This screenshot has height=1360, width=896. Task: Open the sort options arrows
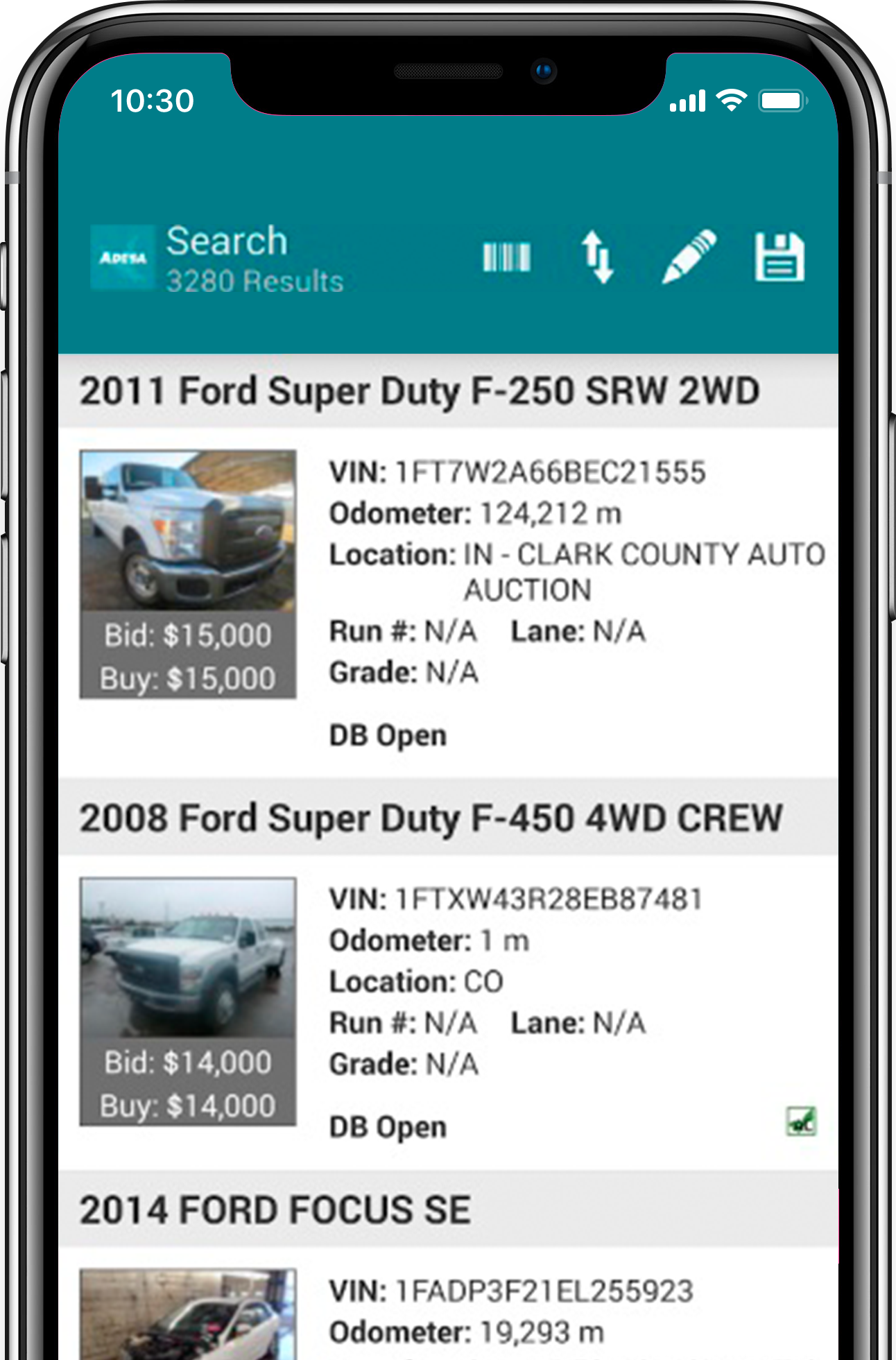[597, 257]
